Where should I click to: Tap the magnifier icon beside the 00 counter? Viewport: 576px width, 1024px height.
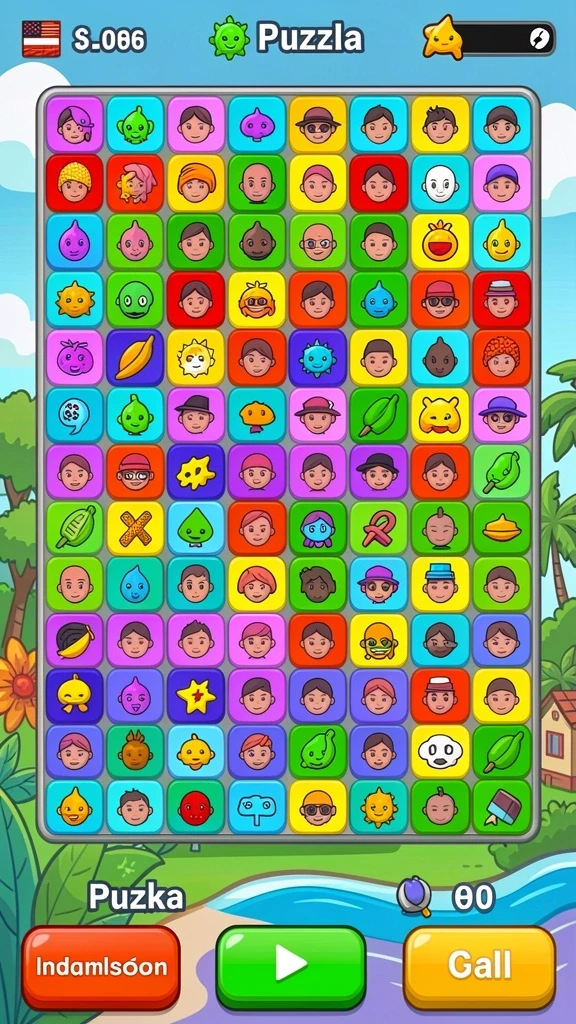(415, 896)
